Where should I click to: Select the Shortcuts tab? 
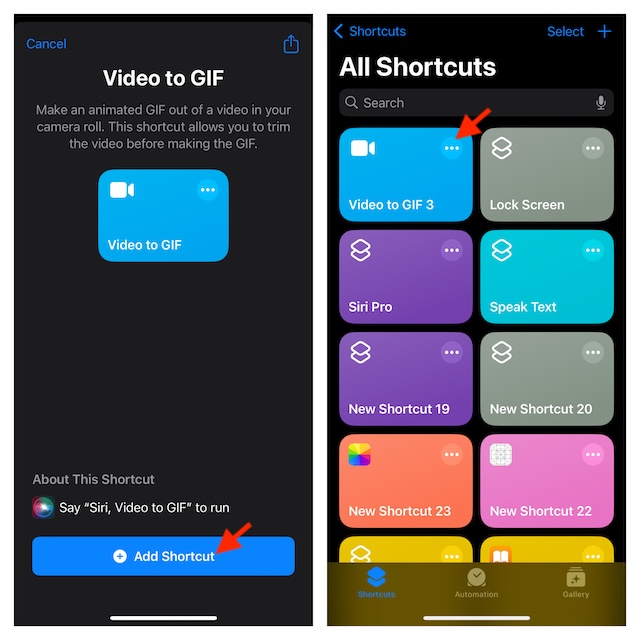(x=377, y=582)
